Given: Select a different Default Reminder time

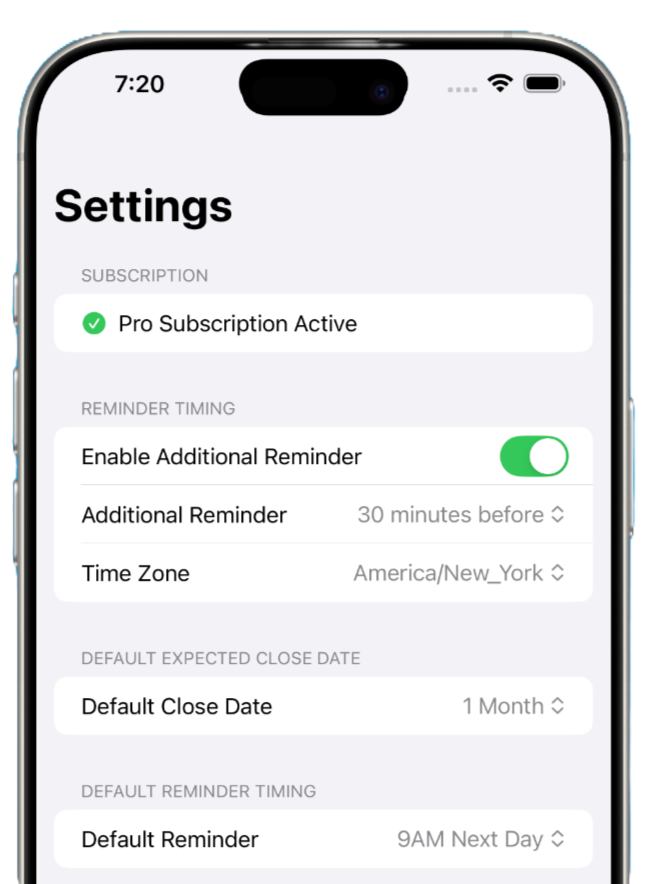Looking at the screenshot, I should [481, 839].
